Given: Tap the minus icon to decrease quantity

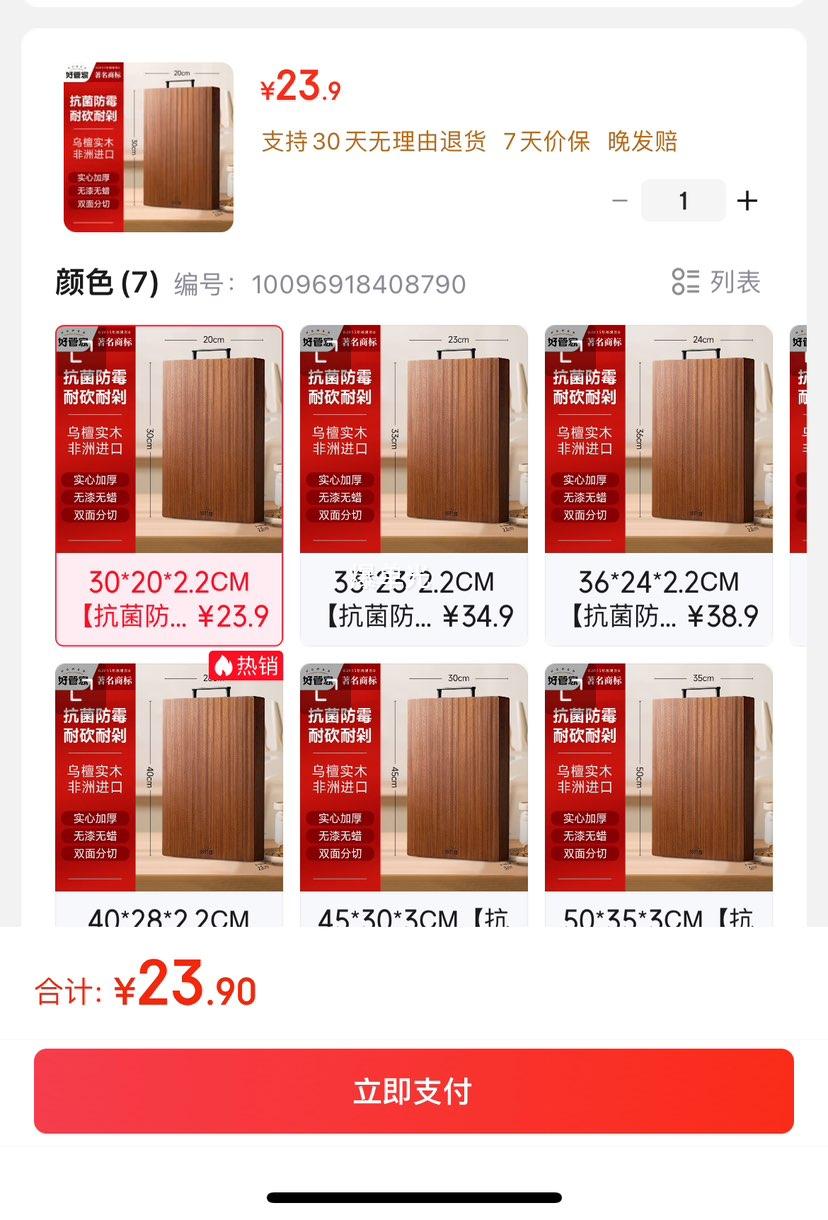Looking at the screenshot, I should click(x=620, y=201).
